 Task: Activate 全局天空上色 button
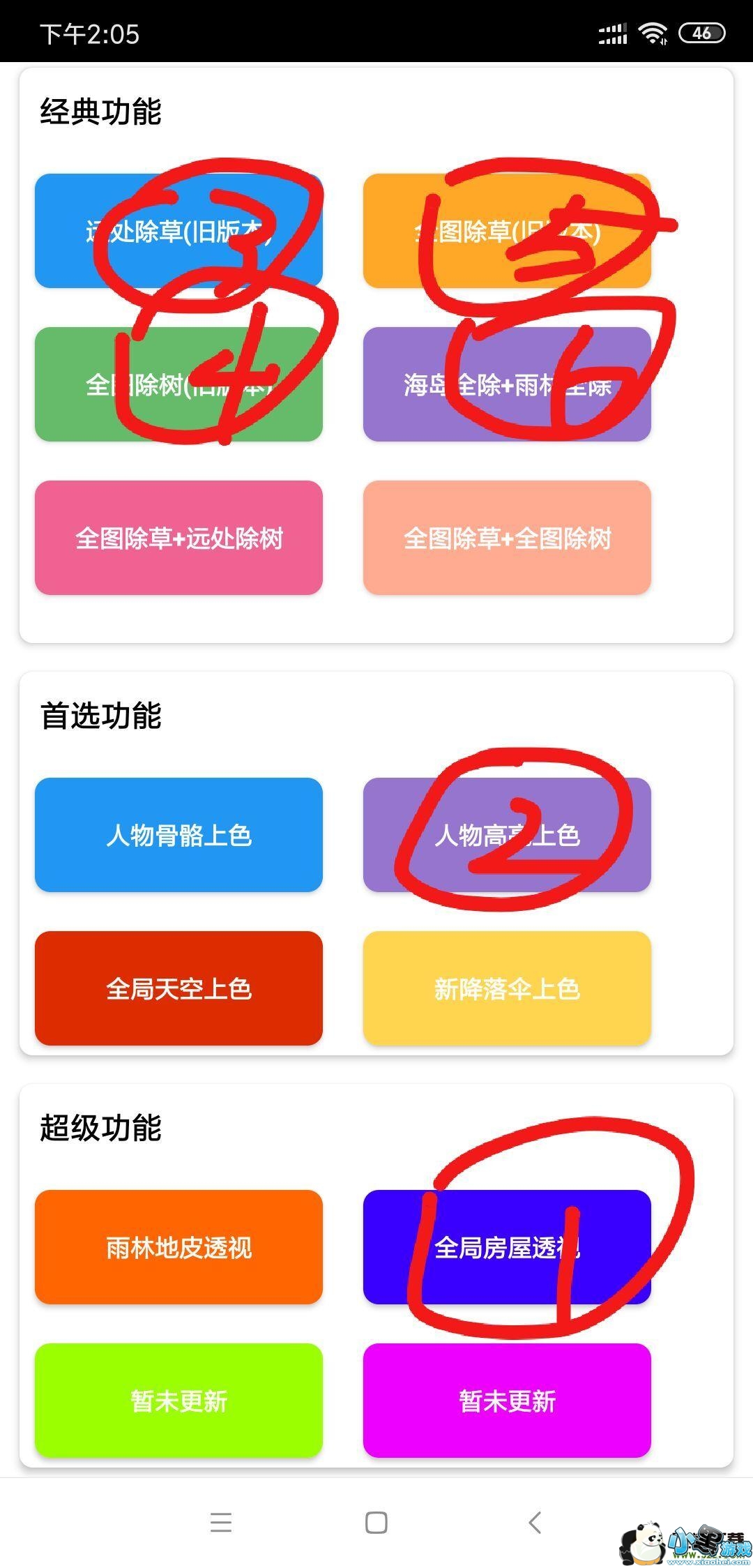[x=178, y=988]
